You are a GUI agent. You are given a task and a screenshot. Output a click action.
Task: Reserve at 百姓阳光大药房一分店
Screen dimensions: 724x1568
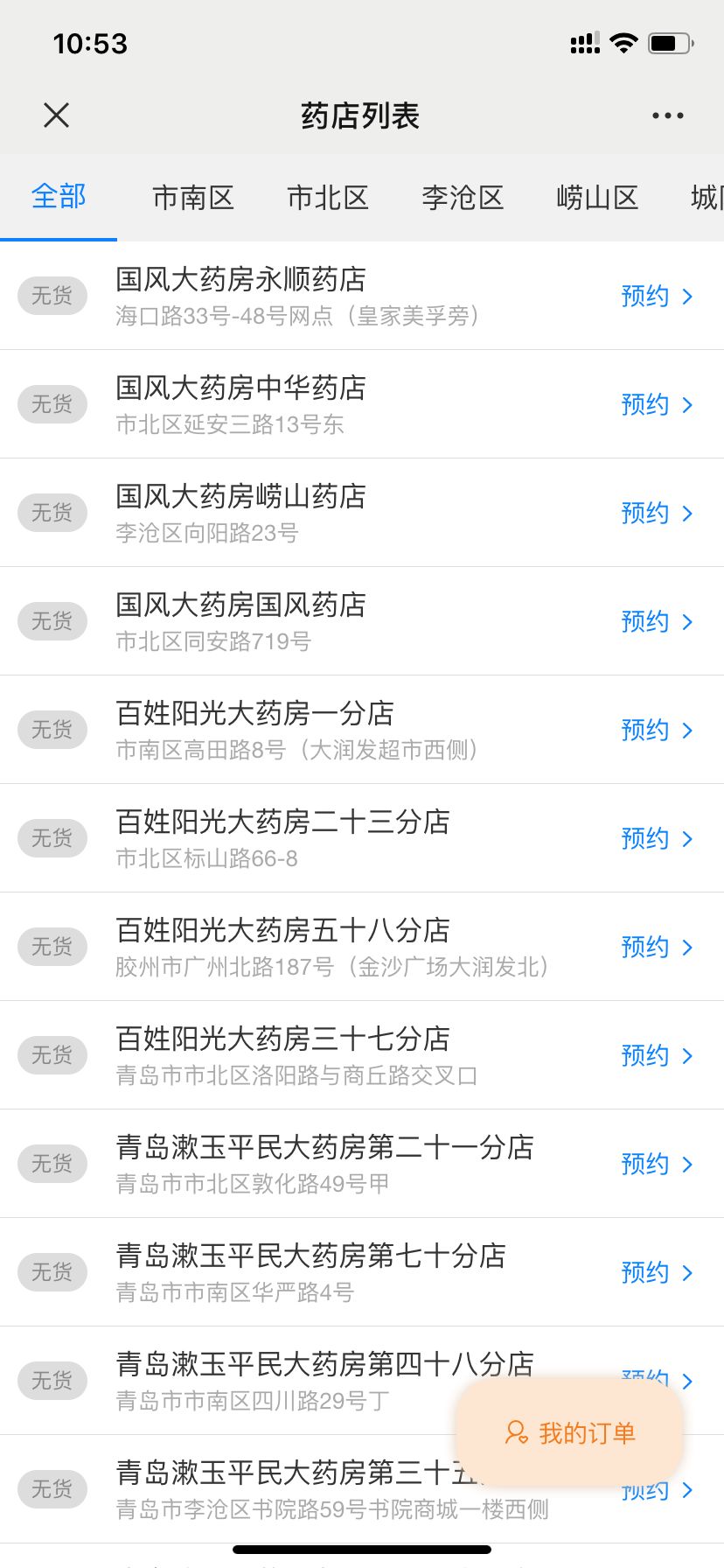[656, 730]
